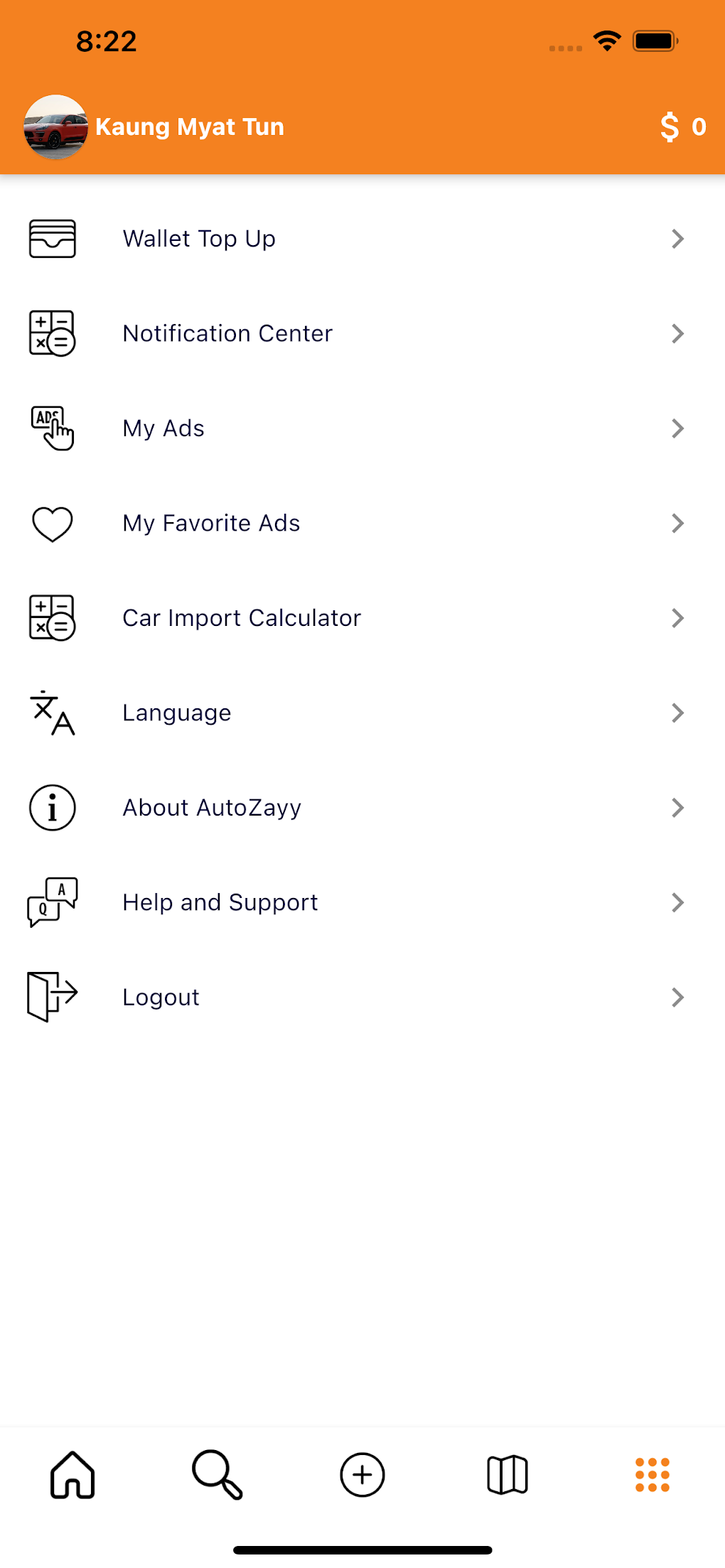This screenshot has height=1568, width=725.
Task: Select the grid menu tab
Action: [x=652, y=1475]
